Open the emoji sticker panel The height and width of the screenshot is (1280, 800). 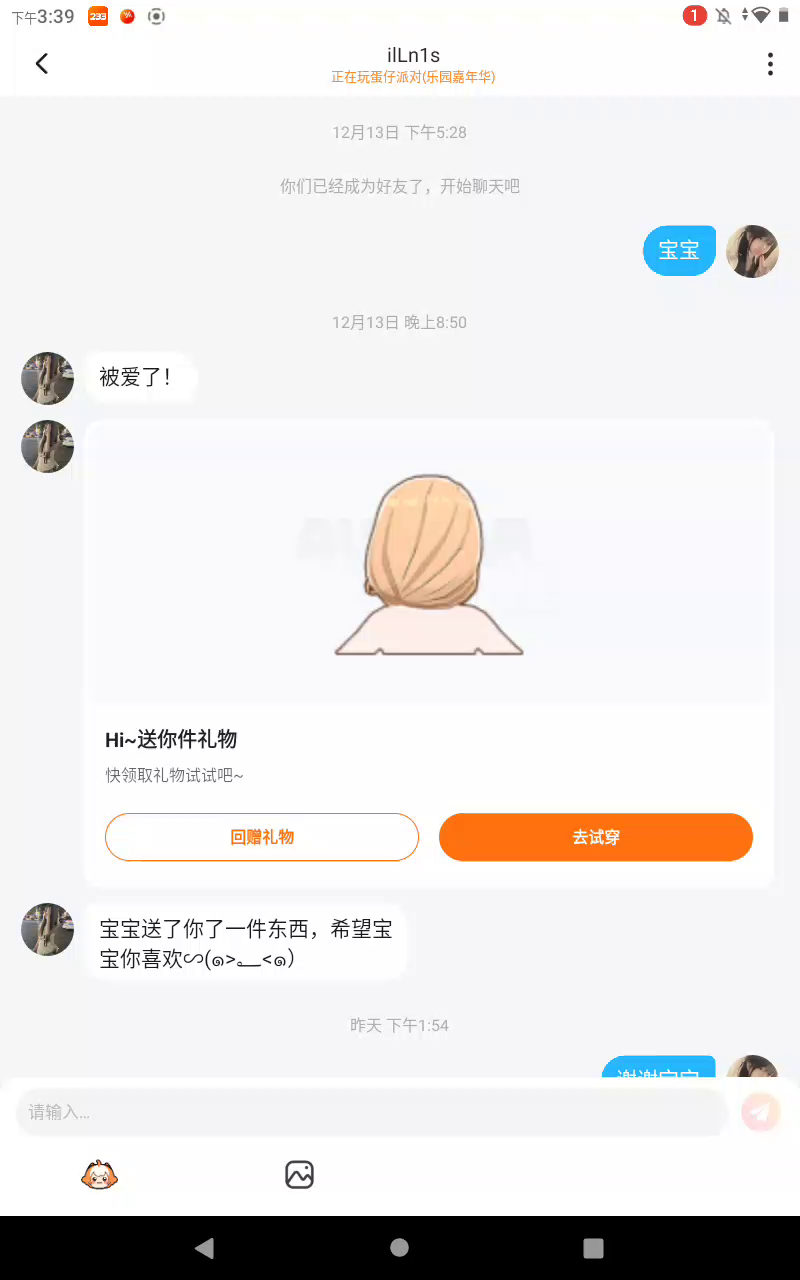click(x=99, y=1174)
